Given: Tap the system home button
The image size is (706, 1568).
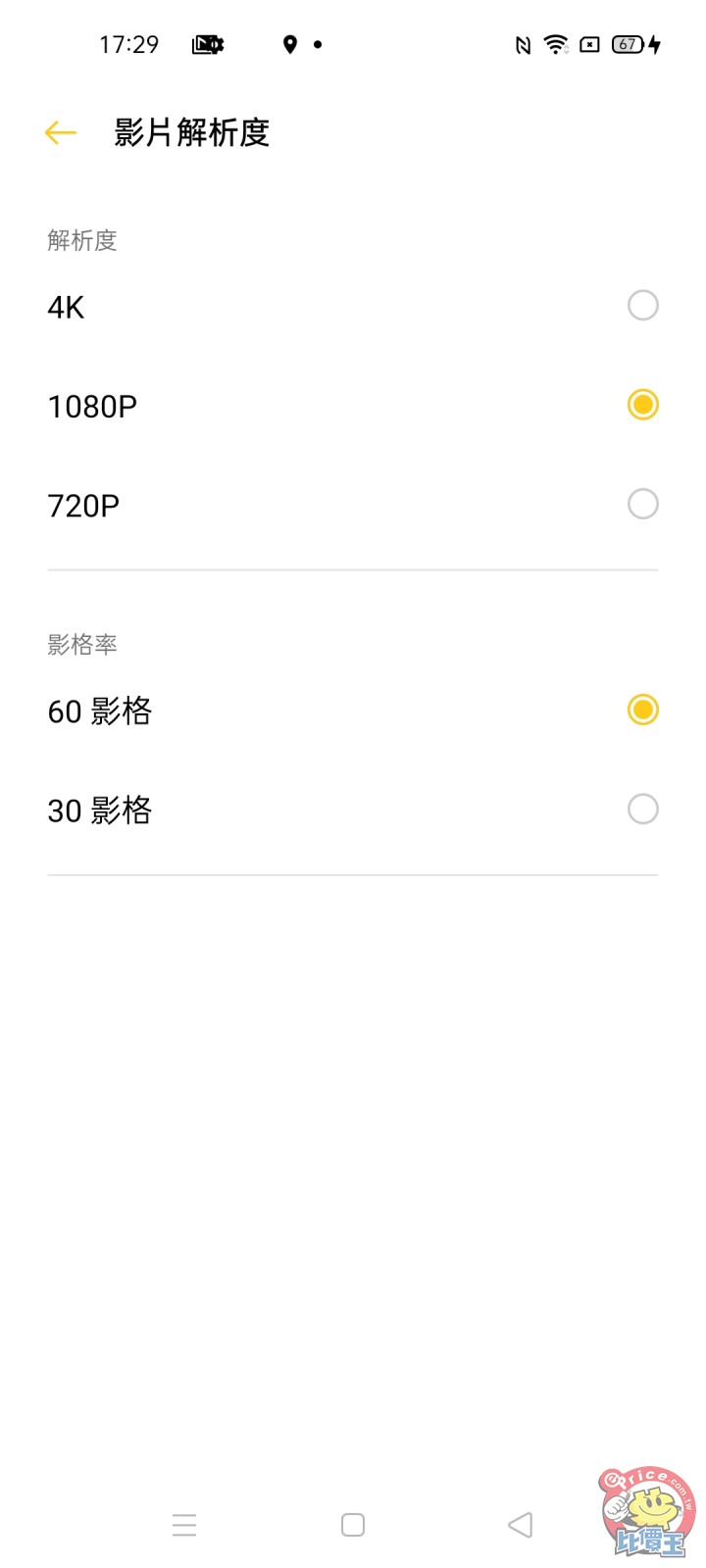Looking at the screenshot, I should click(353, 1525).
